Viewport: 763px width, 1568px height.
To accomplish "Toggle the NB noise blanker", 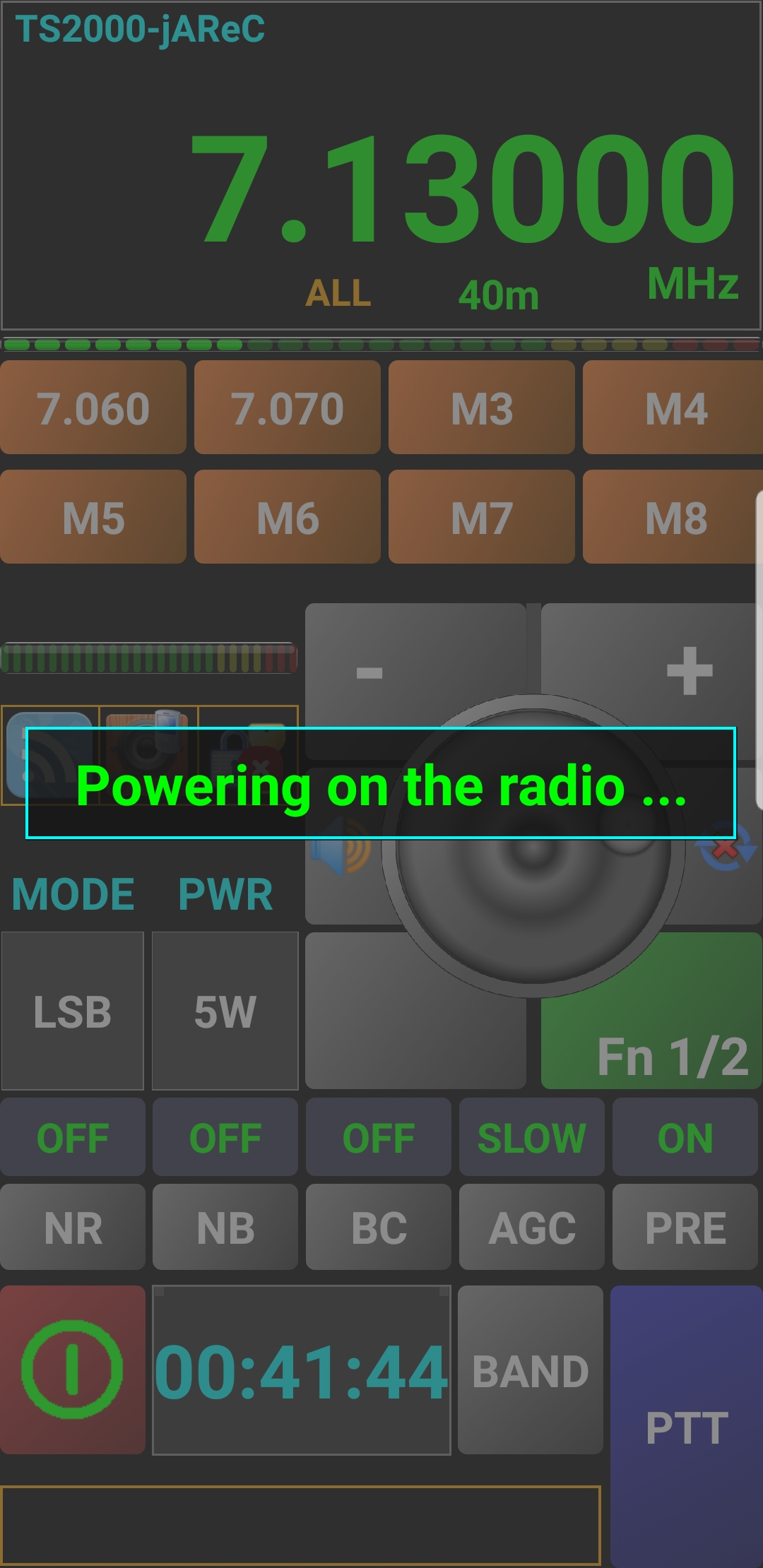I will tap(225, 1227).
